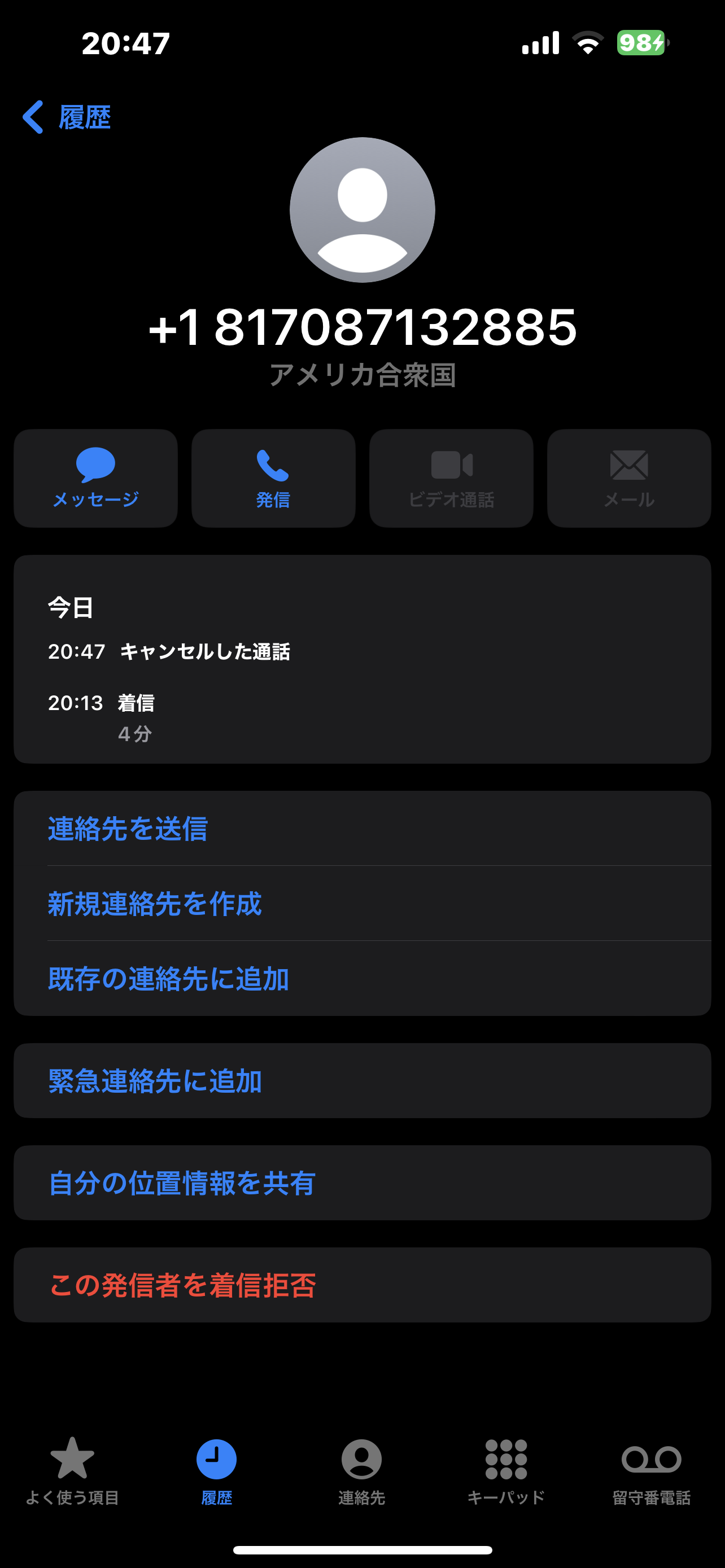Image resolution: width=725 pixels, height=1568 pixels.
Task: Send a message via メッセージ button
Action: pyautogui.click(x=95, y=479)
